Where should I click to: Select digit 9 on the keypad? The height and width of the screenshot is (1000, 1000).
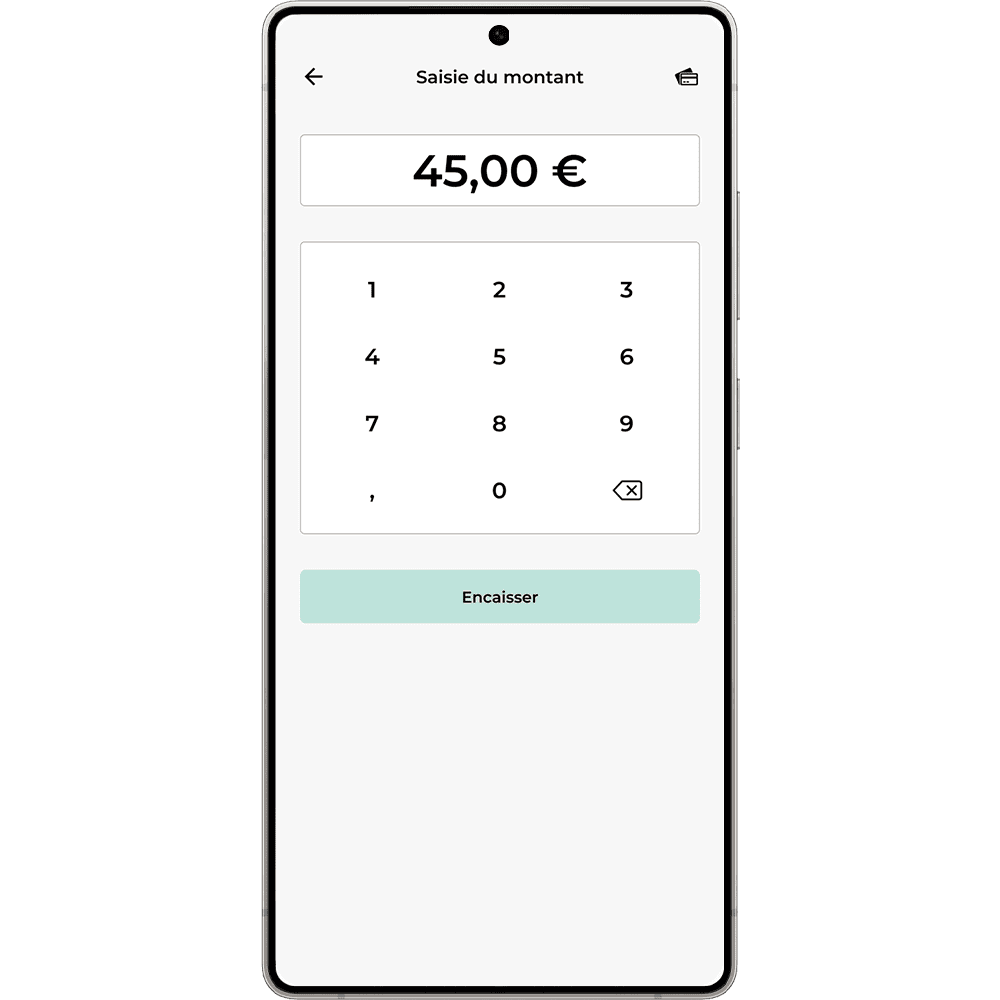pyautogui.click(x=626, y=424)
